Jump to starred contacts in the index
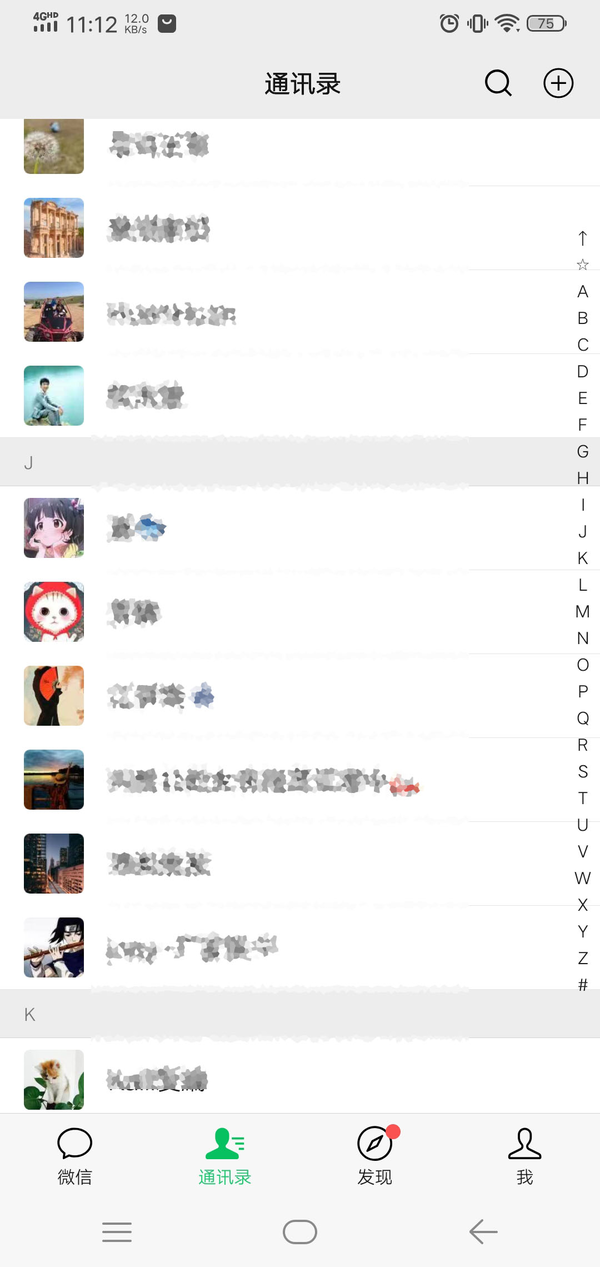 583,265
